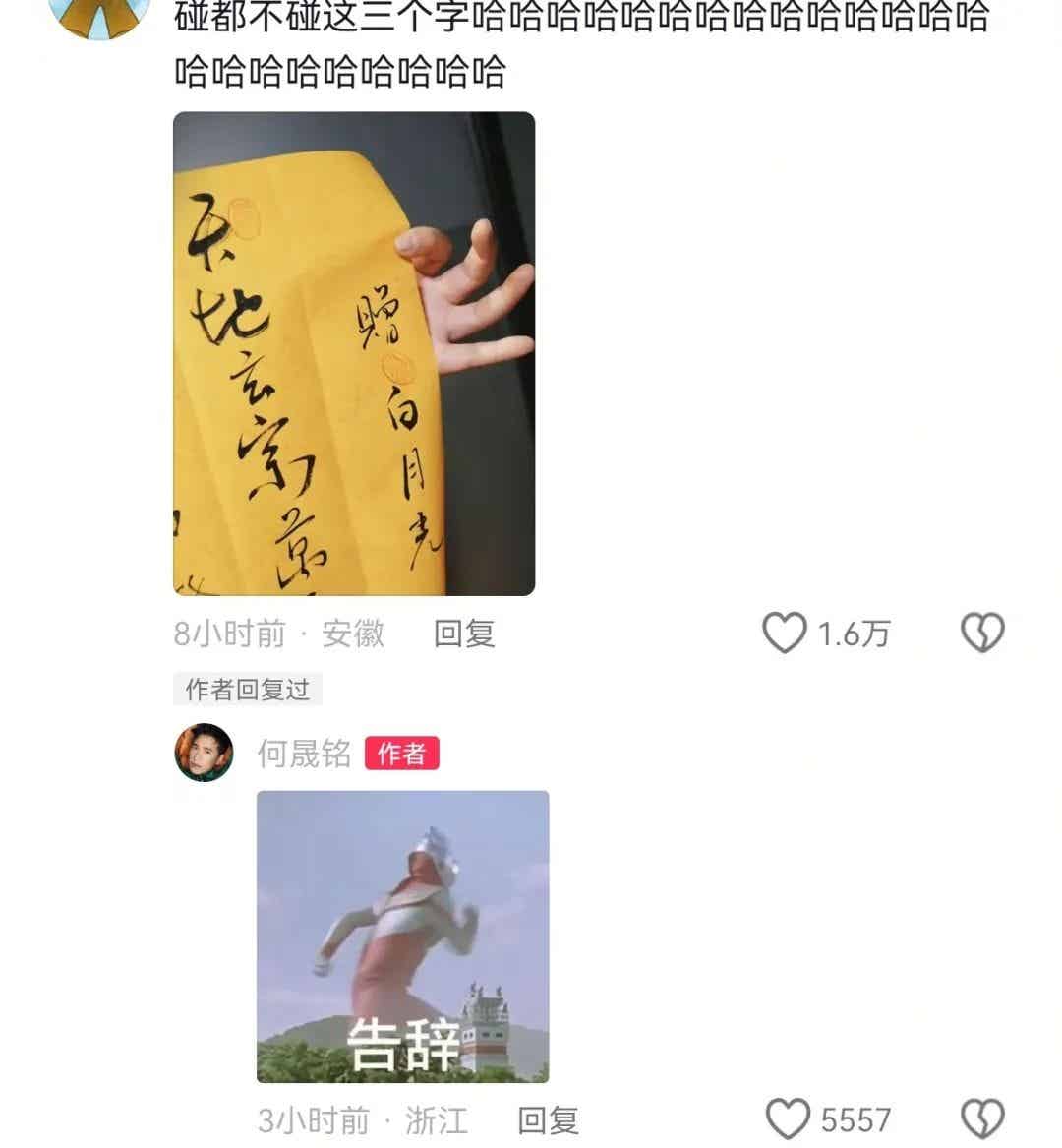The image size is (1062, 1148).
Task: Tap the username 何晟铭
Action: pyautogui.click(x=304, y=754)
